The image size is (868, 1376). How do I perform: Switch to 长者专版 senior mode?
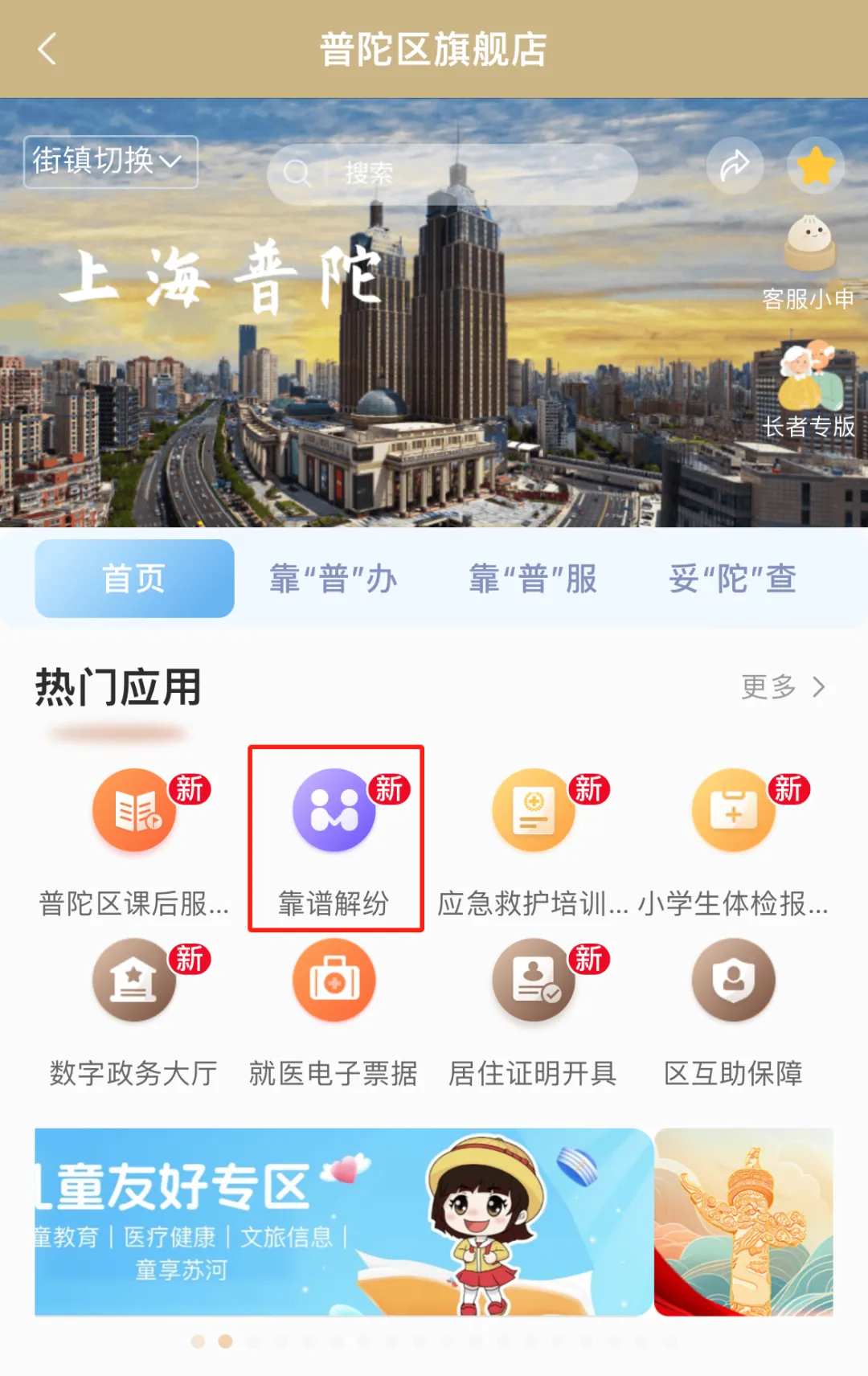pos(809,392)
